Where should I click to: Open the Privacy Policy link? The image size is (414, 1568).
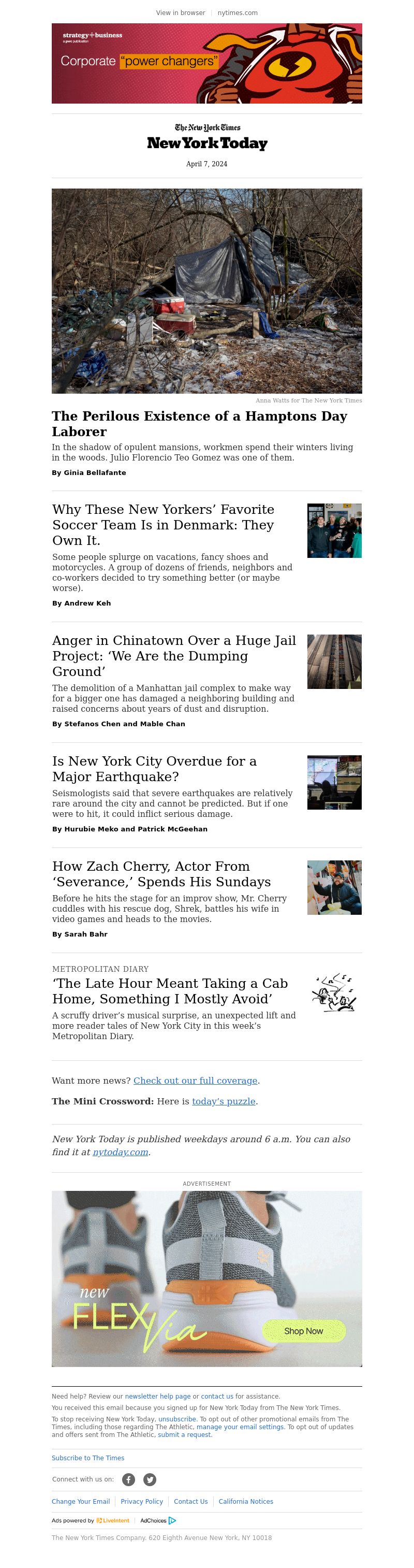(142, 1502)
